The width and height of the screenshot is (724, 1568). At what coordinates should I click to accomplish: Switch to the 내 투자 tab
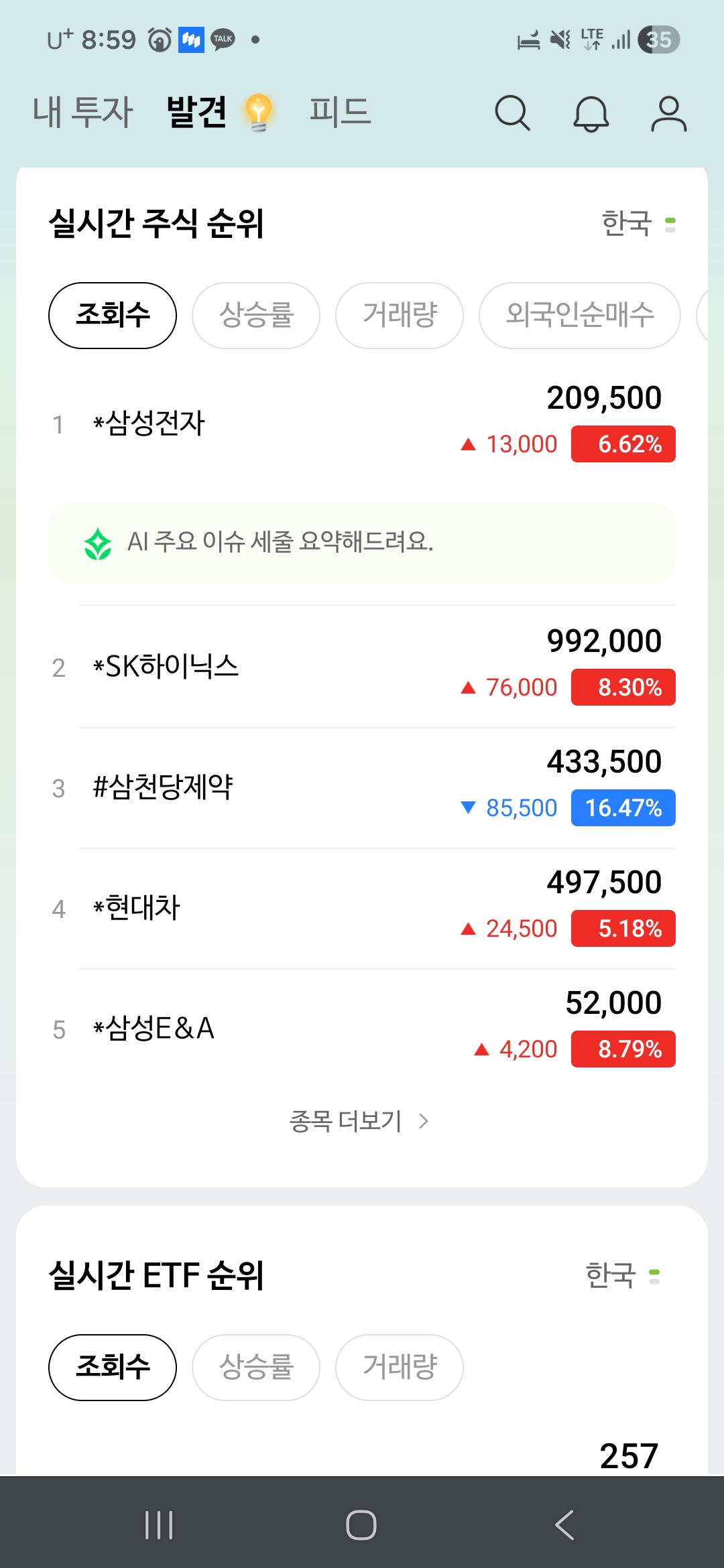tap(83, 111)
